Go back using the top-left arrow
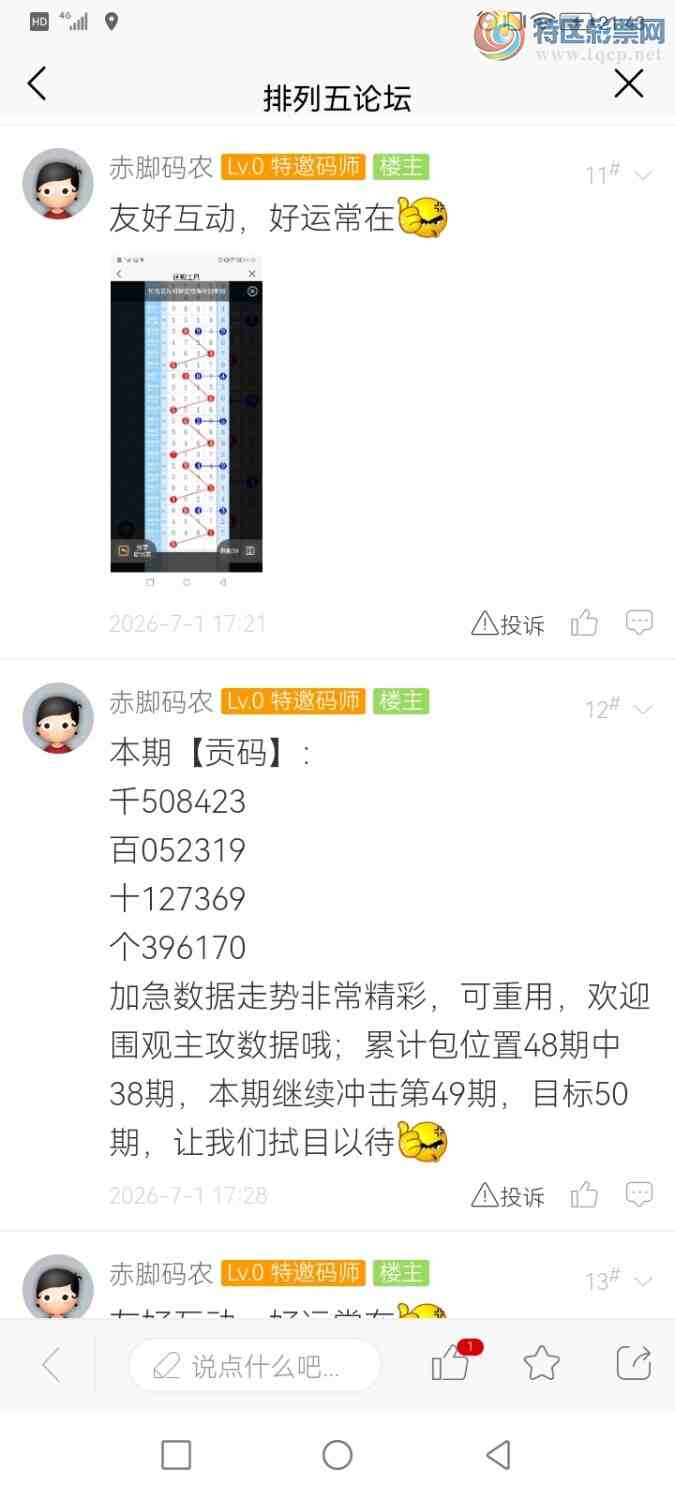 (x=37, y=84)
